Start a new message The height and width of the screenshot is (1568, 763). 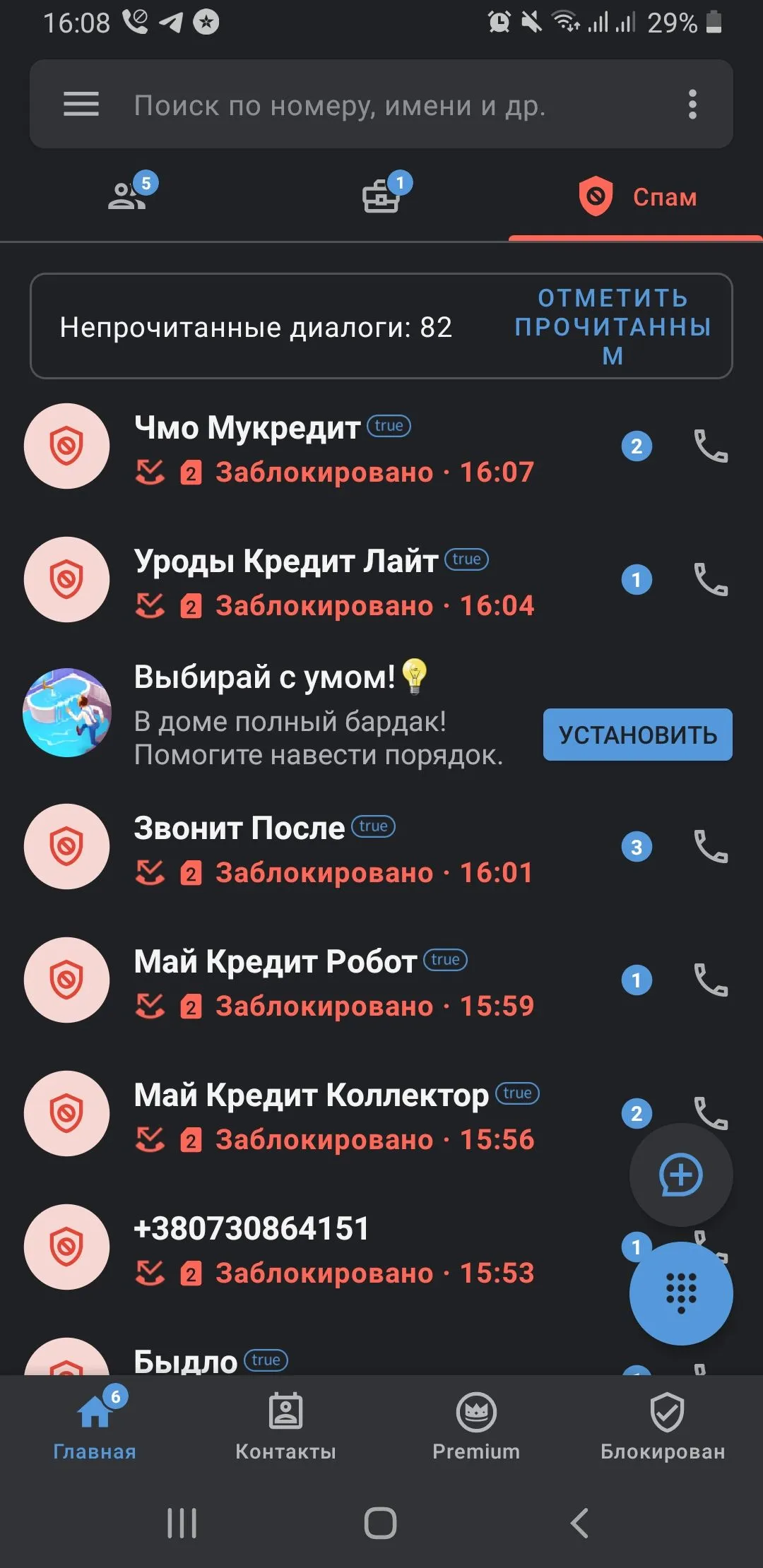(680, 1175)
